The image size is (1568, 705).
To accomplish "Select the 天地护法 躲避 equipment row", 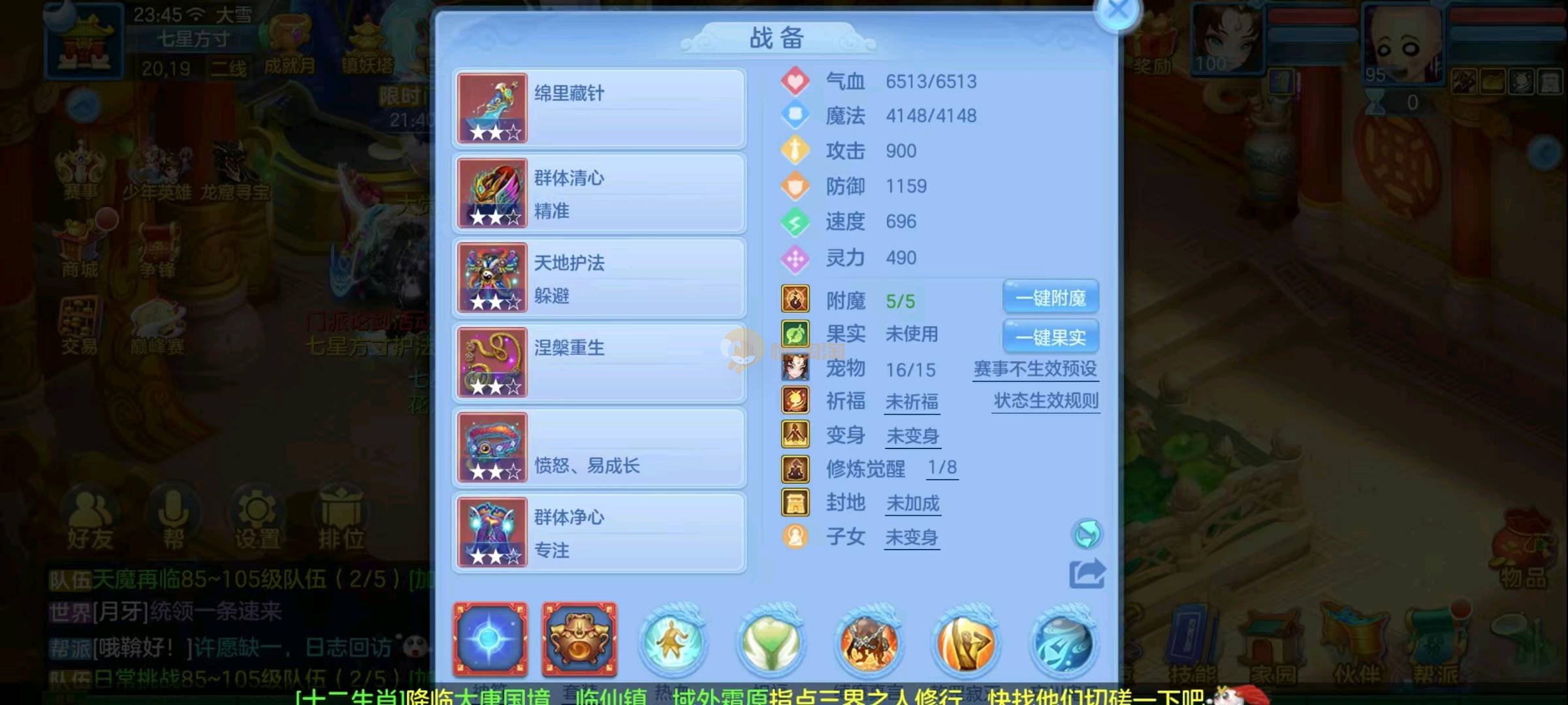I will [x=600, y=278].
